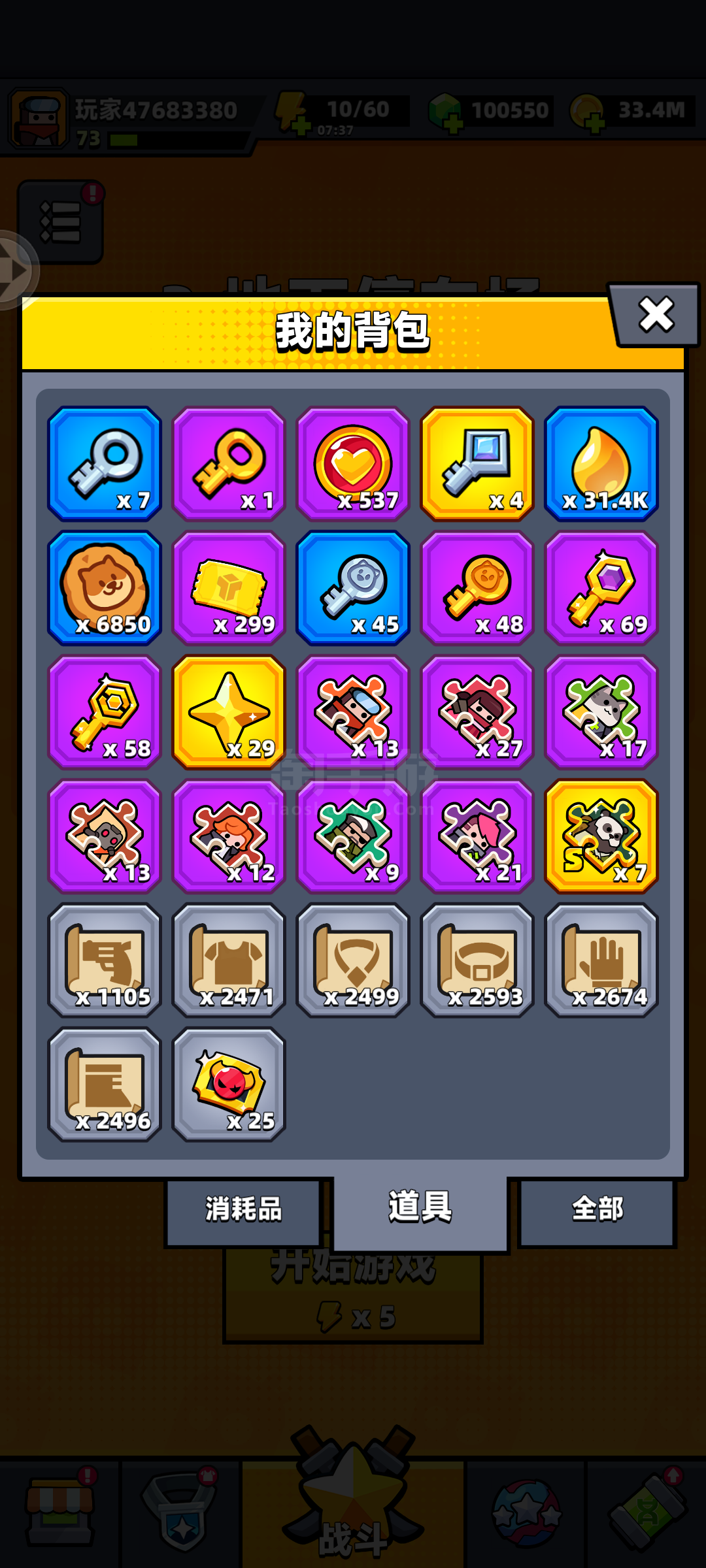Open the red devil ticket x 25
The height and width of the screenshot is (1568, 706).
(229, 1085)
